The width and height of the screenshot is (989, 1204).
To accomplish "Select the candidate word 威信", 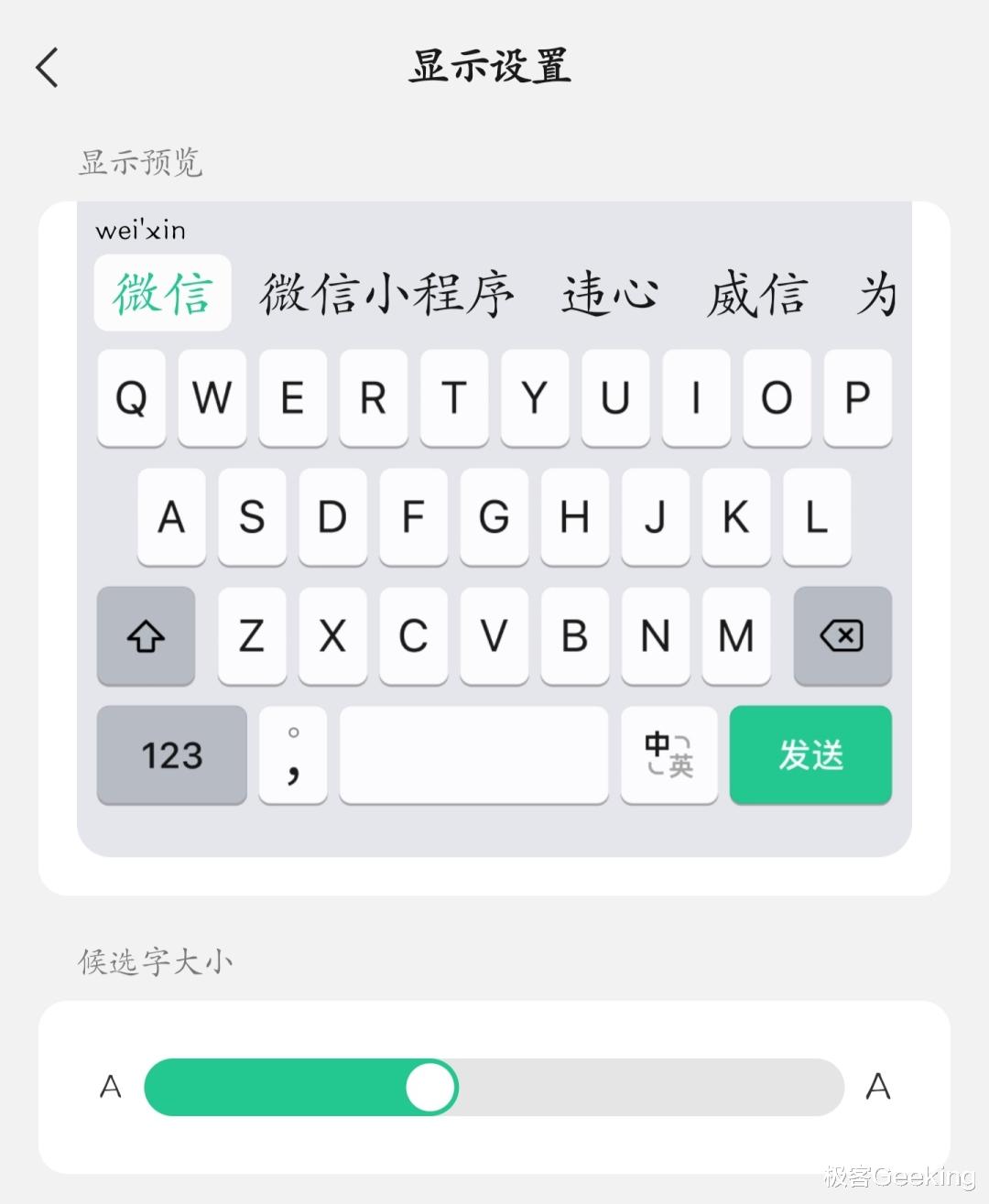I will pos(756,295).
